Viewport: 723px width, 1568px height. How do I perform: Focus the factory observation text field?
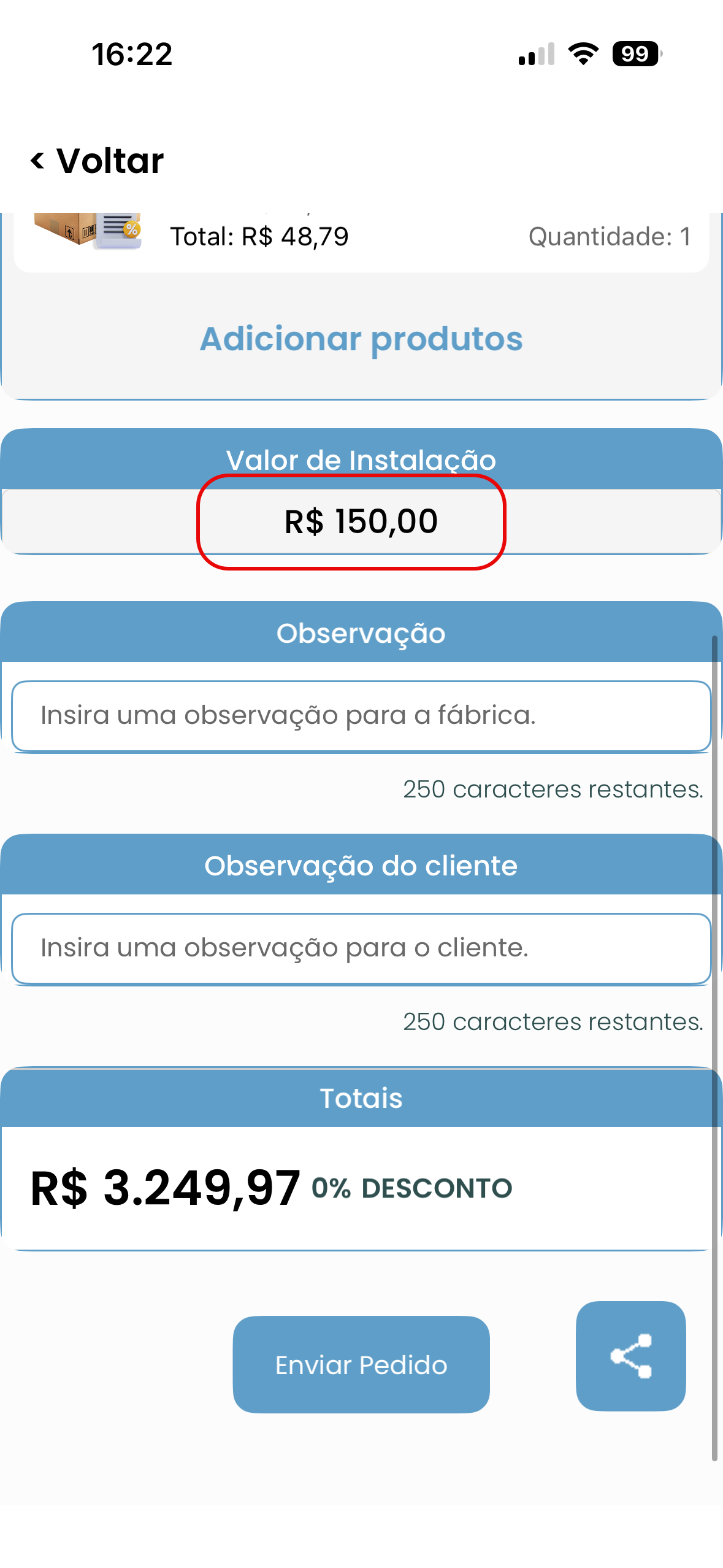[361, 716]
